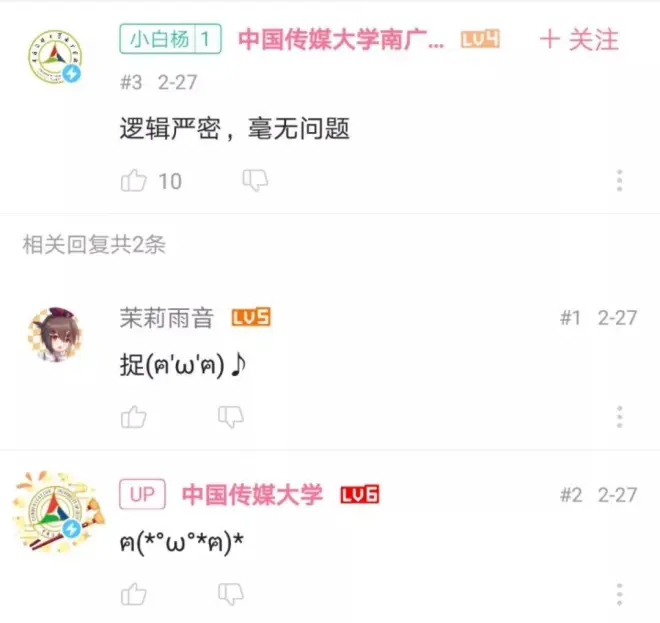Open overflow menu on comment #3
660x623 pixels.
[x=620, y=181]
